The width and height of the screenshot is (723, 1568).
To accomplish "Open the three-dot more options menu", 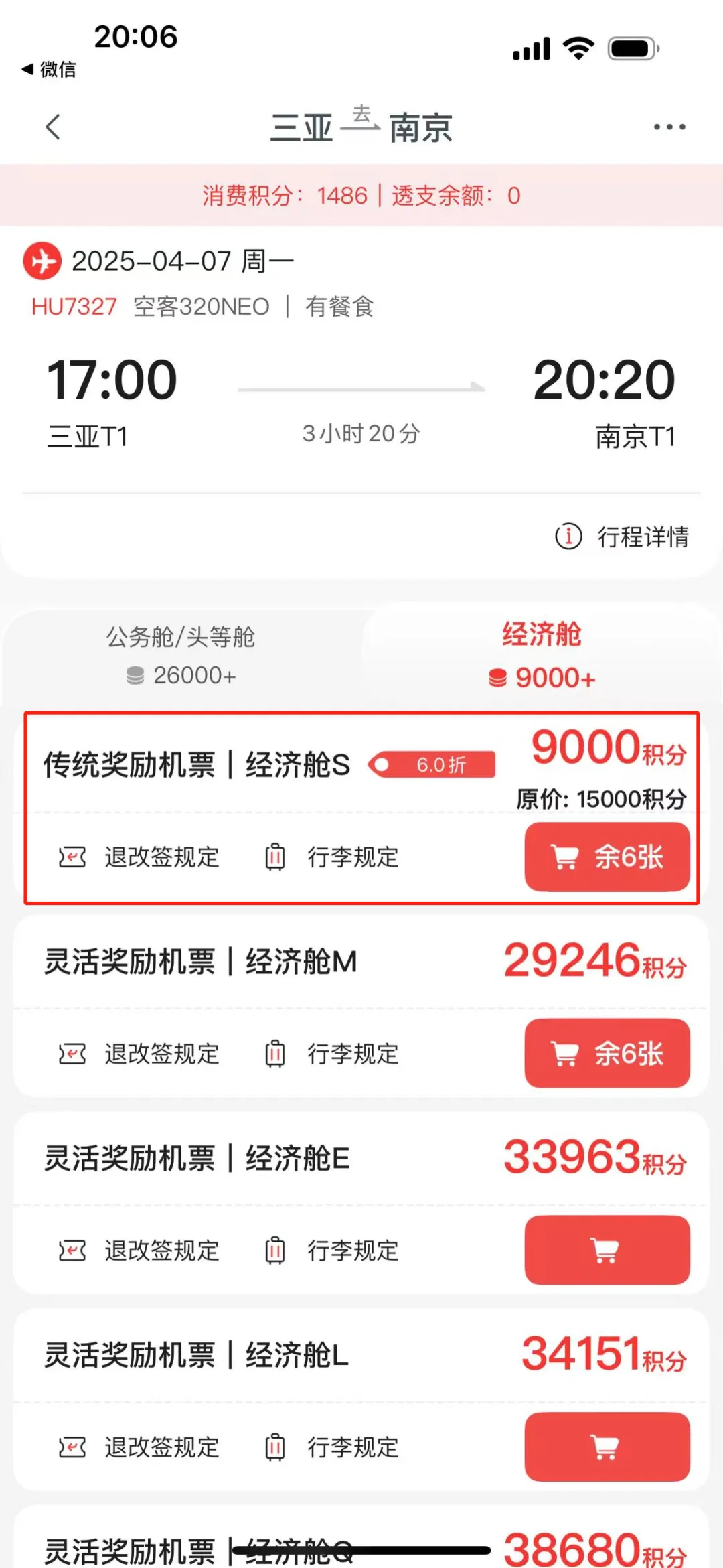I will (669, 127).
